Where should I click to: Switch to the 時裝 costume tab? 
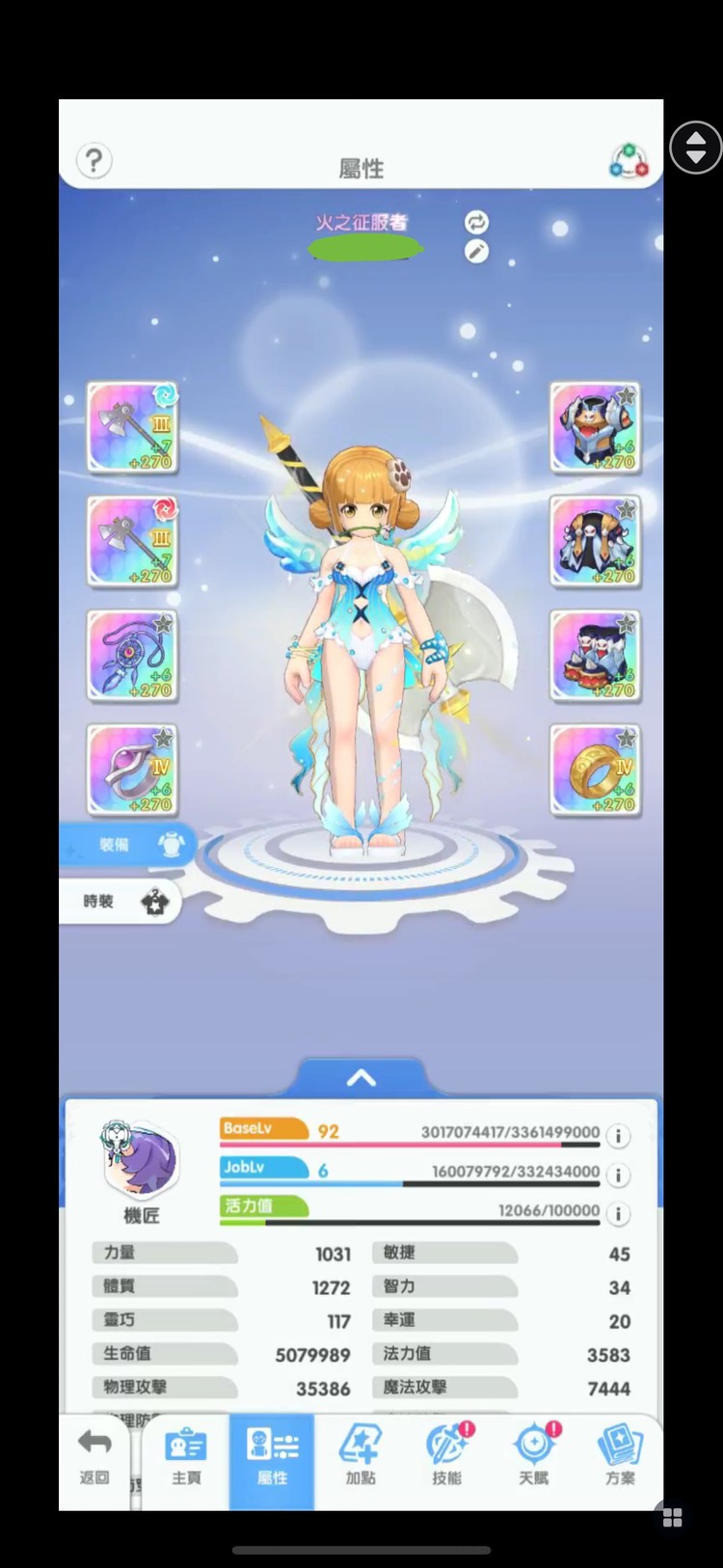[x=121, y=902]
